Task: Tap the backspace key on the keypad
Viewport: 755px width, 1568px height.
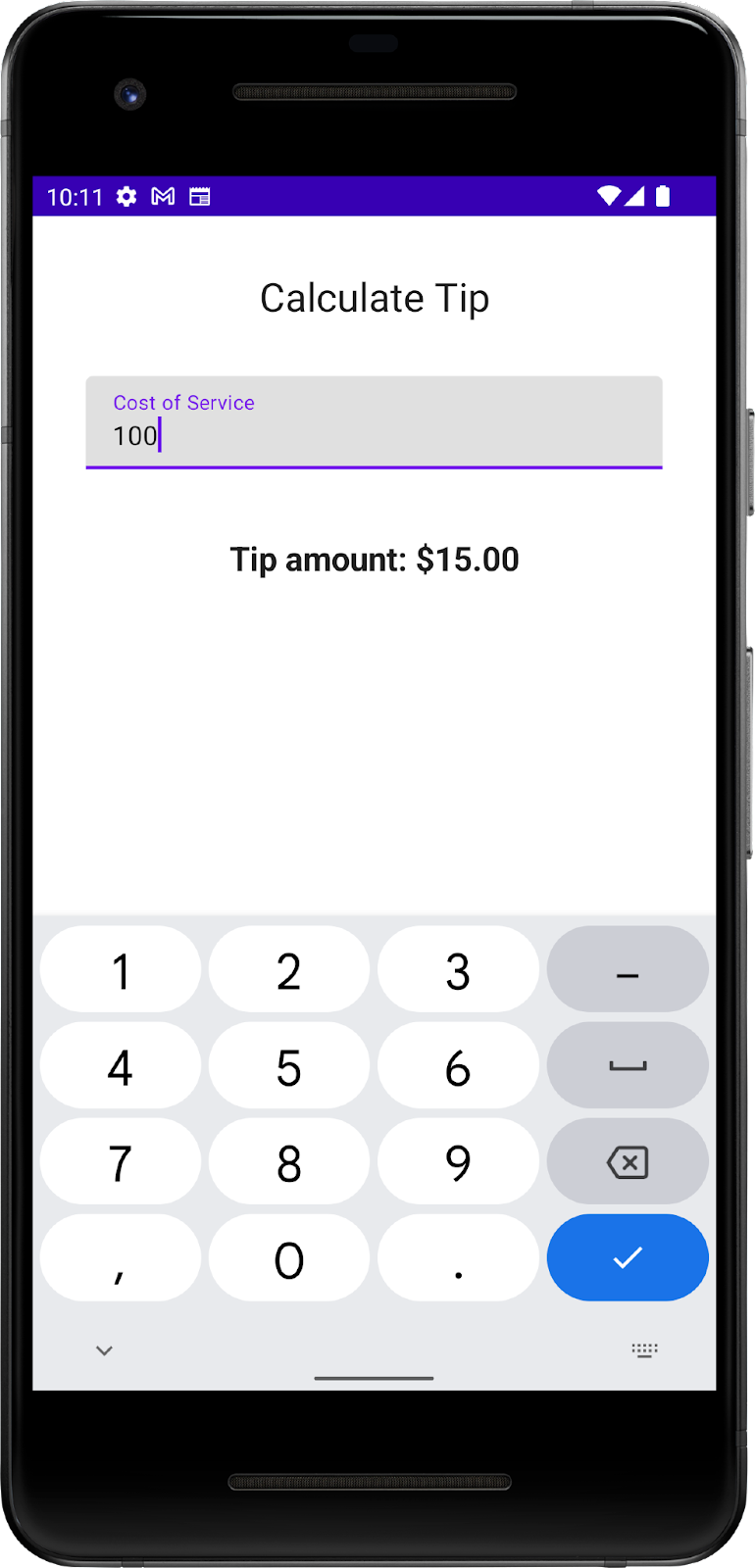Action: coord(628,1162)
